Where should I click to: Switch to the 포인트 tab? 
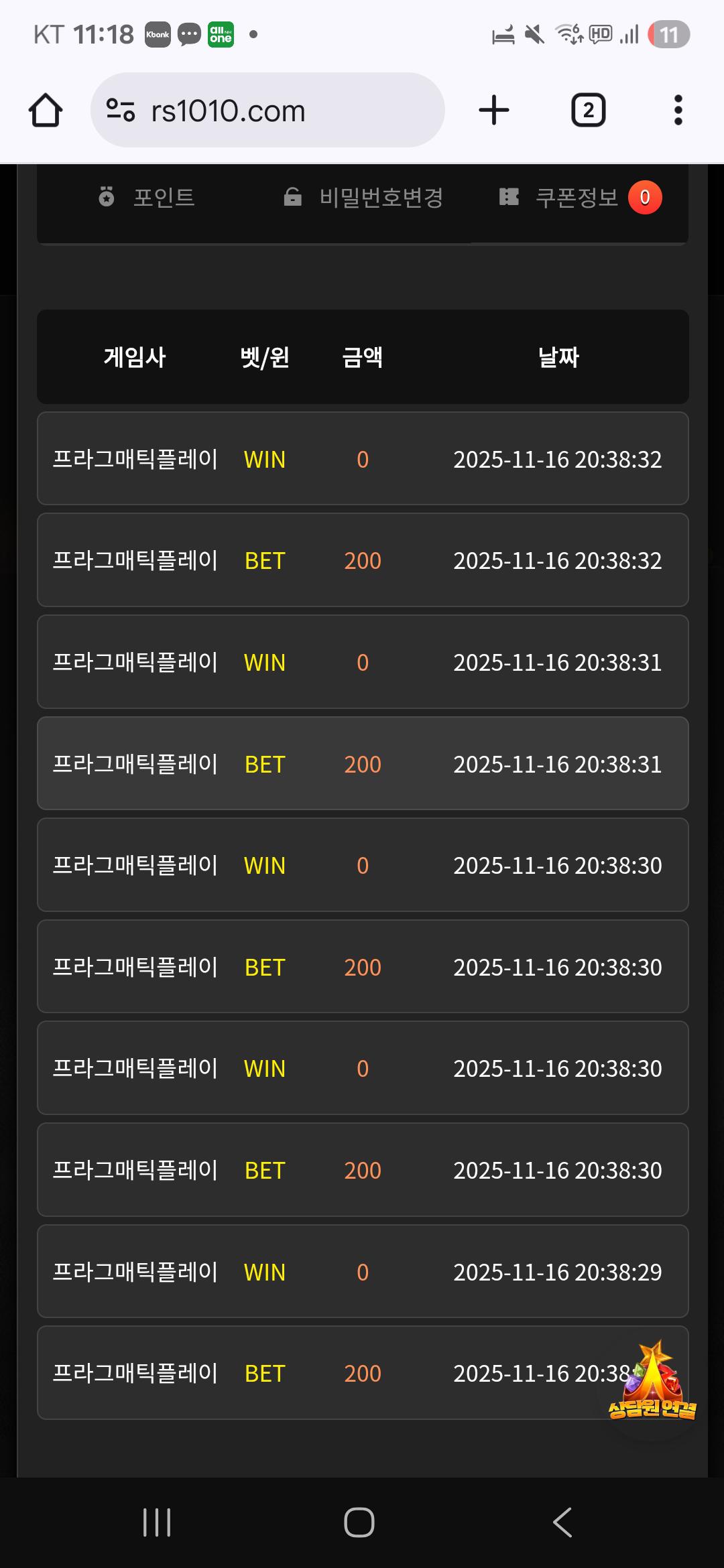[x=147, y=198]
